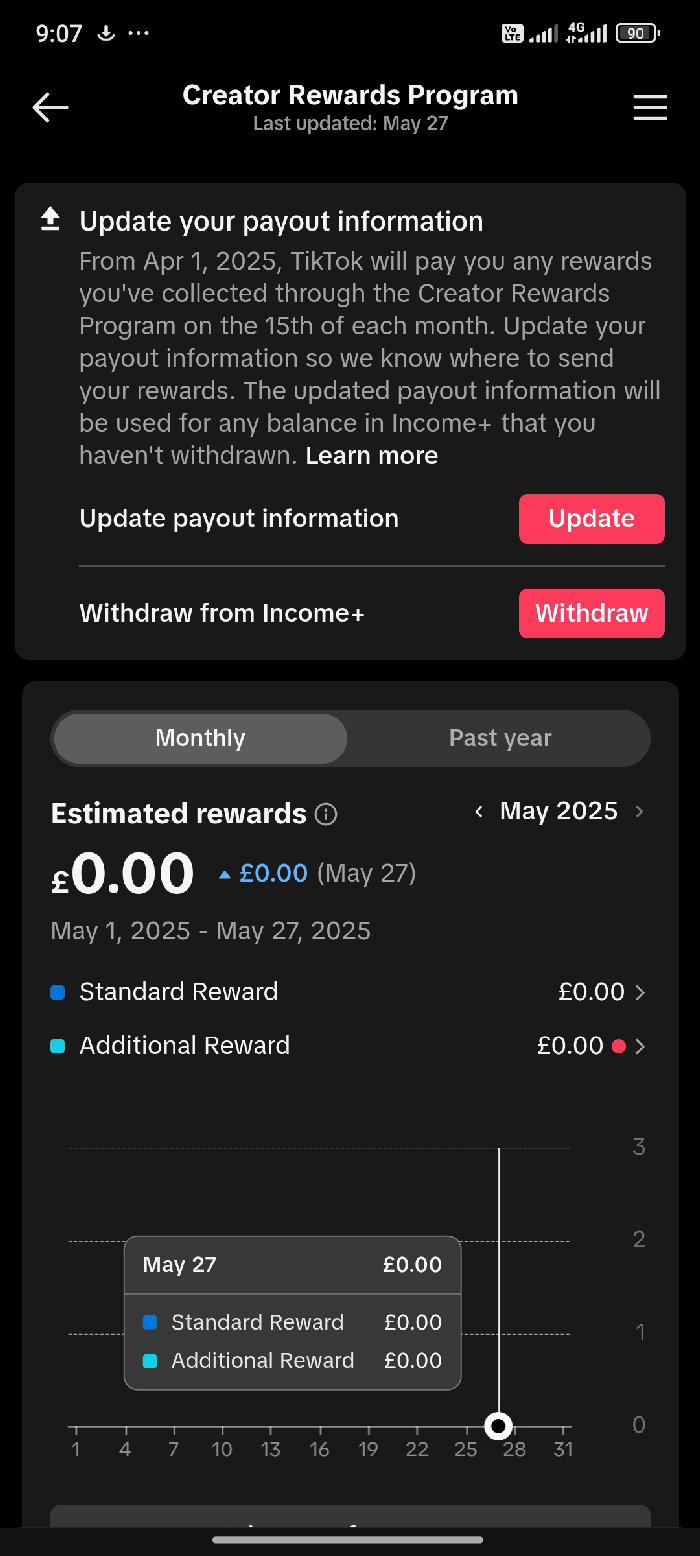
Task: Switch to the Past year view
Action: (x=500, y=739)
